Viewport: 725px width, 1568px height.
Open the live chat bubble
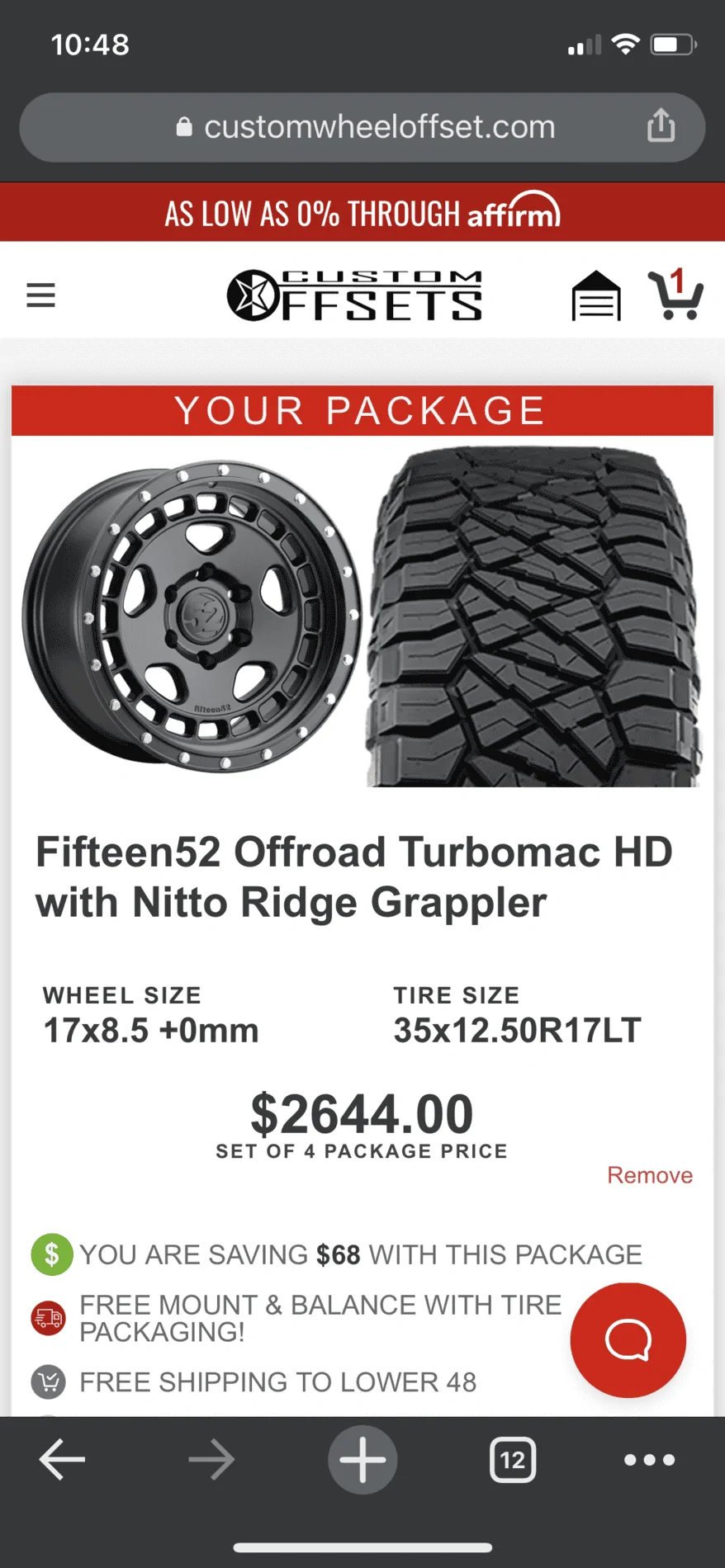pyautogui.click(x=628, y=1339)
